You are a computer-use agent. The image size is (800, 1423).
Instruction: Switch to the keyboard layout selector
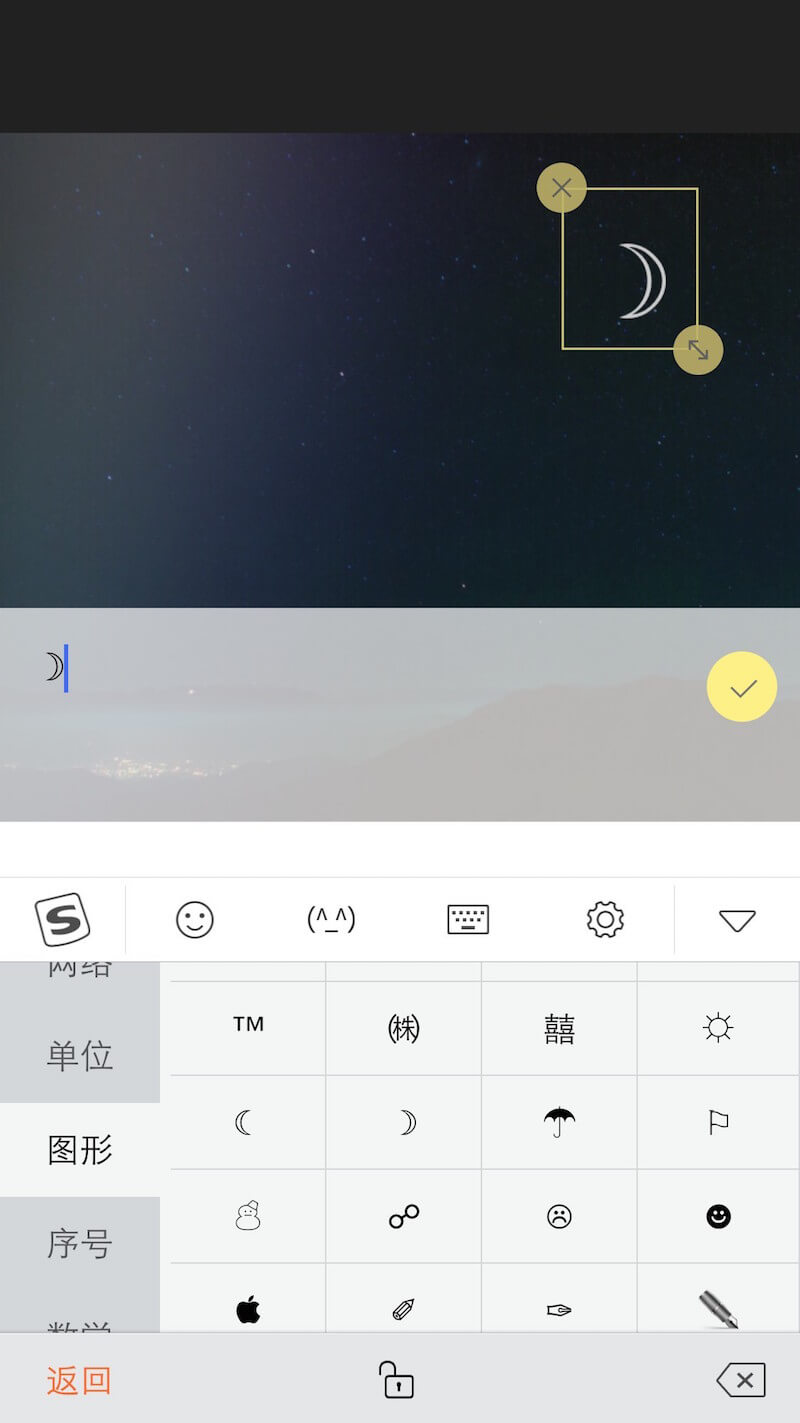coord(468,919)
